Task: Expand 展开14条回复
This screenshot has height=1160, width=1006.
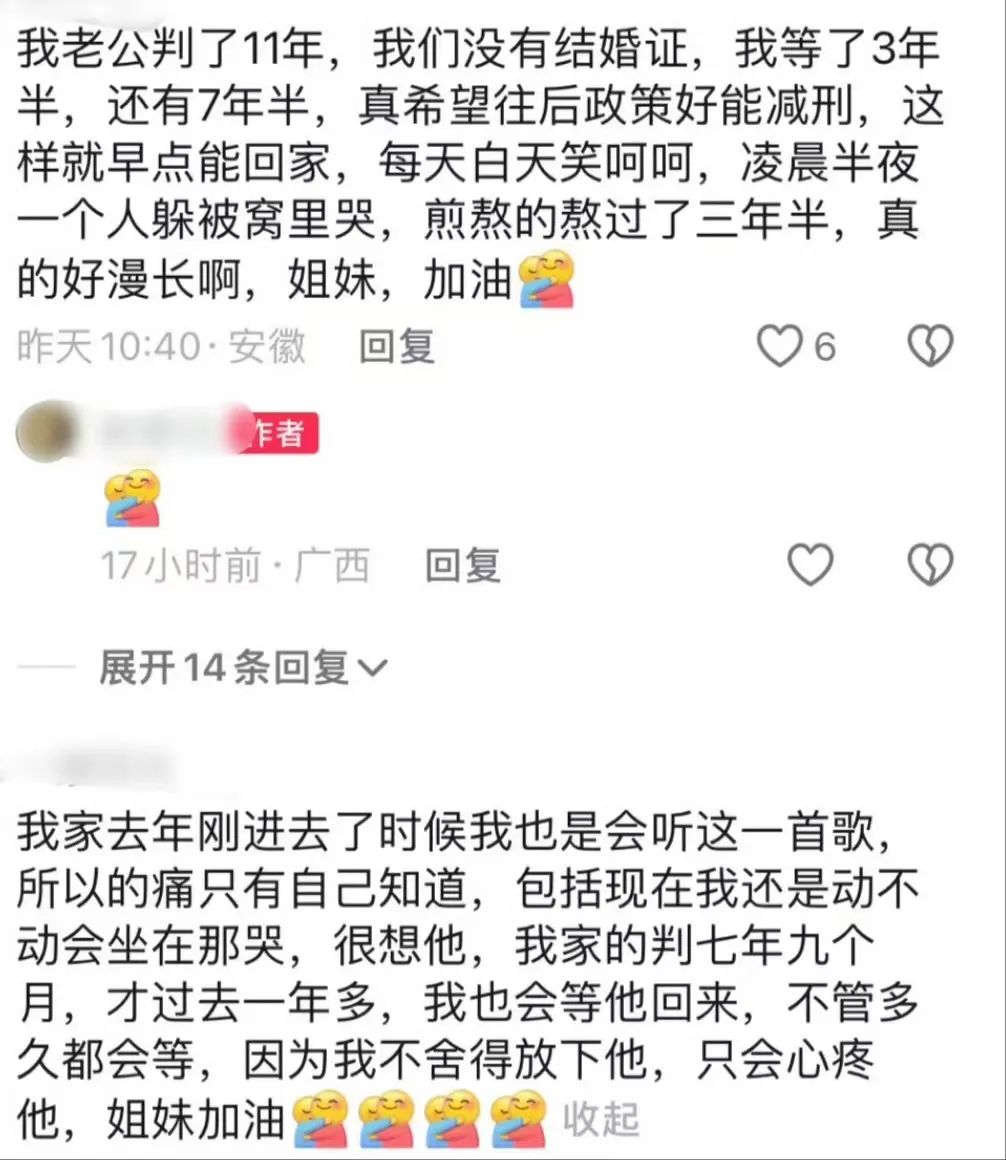Action: [242, 667]
